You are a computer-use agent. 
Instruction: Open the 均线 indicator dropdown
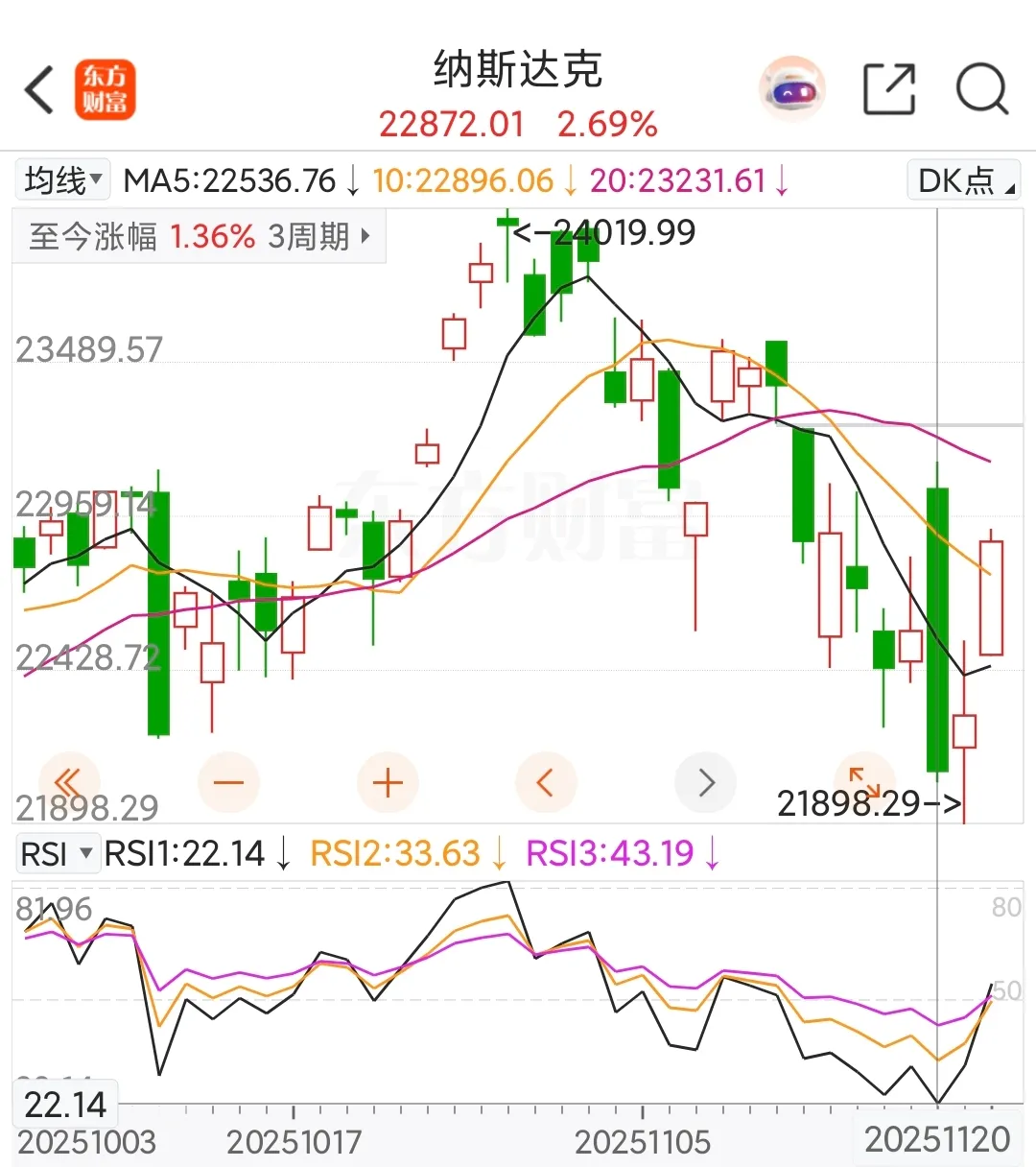63,180
